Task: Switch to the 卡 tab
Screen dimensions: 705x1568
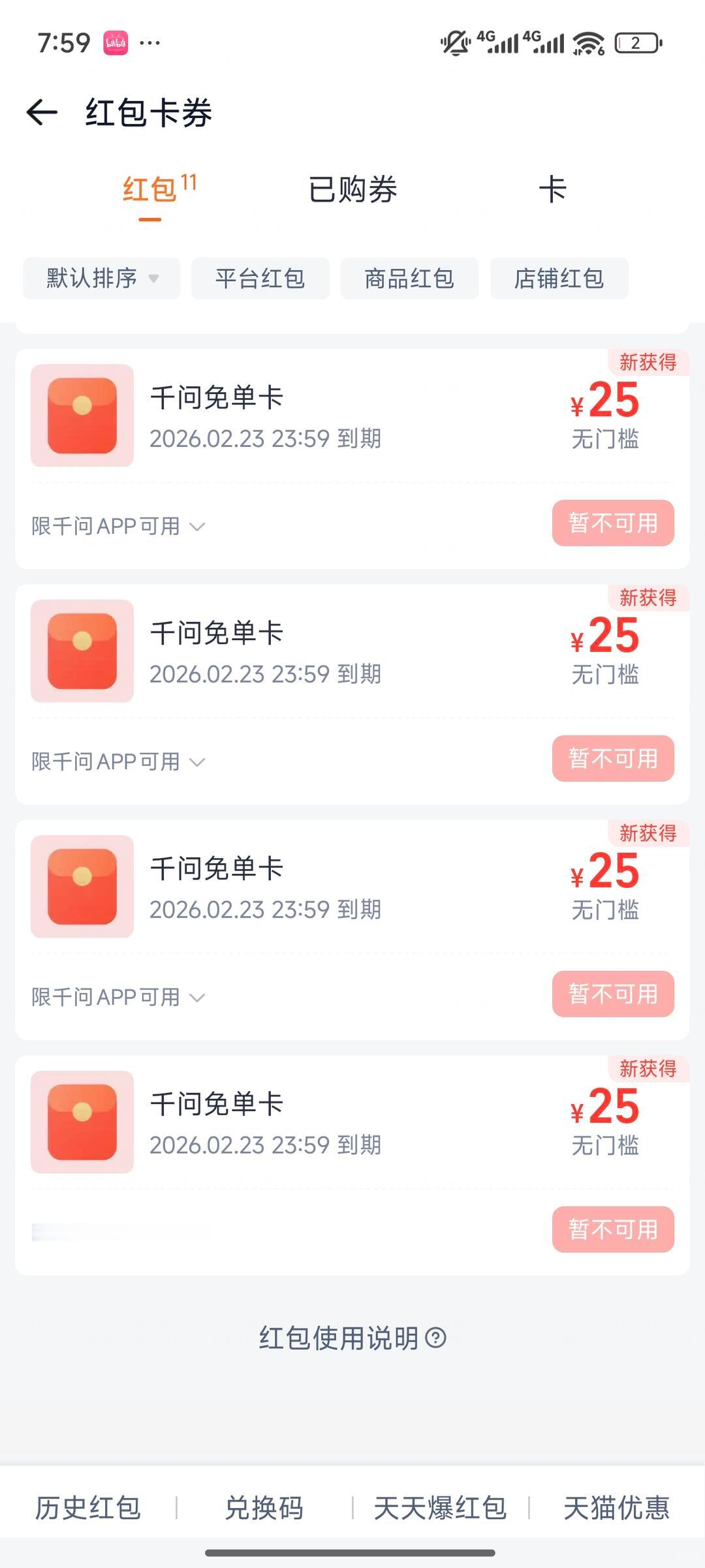Action: [552, 190]
